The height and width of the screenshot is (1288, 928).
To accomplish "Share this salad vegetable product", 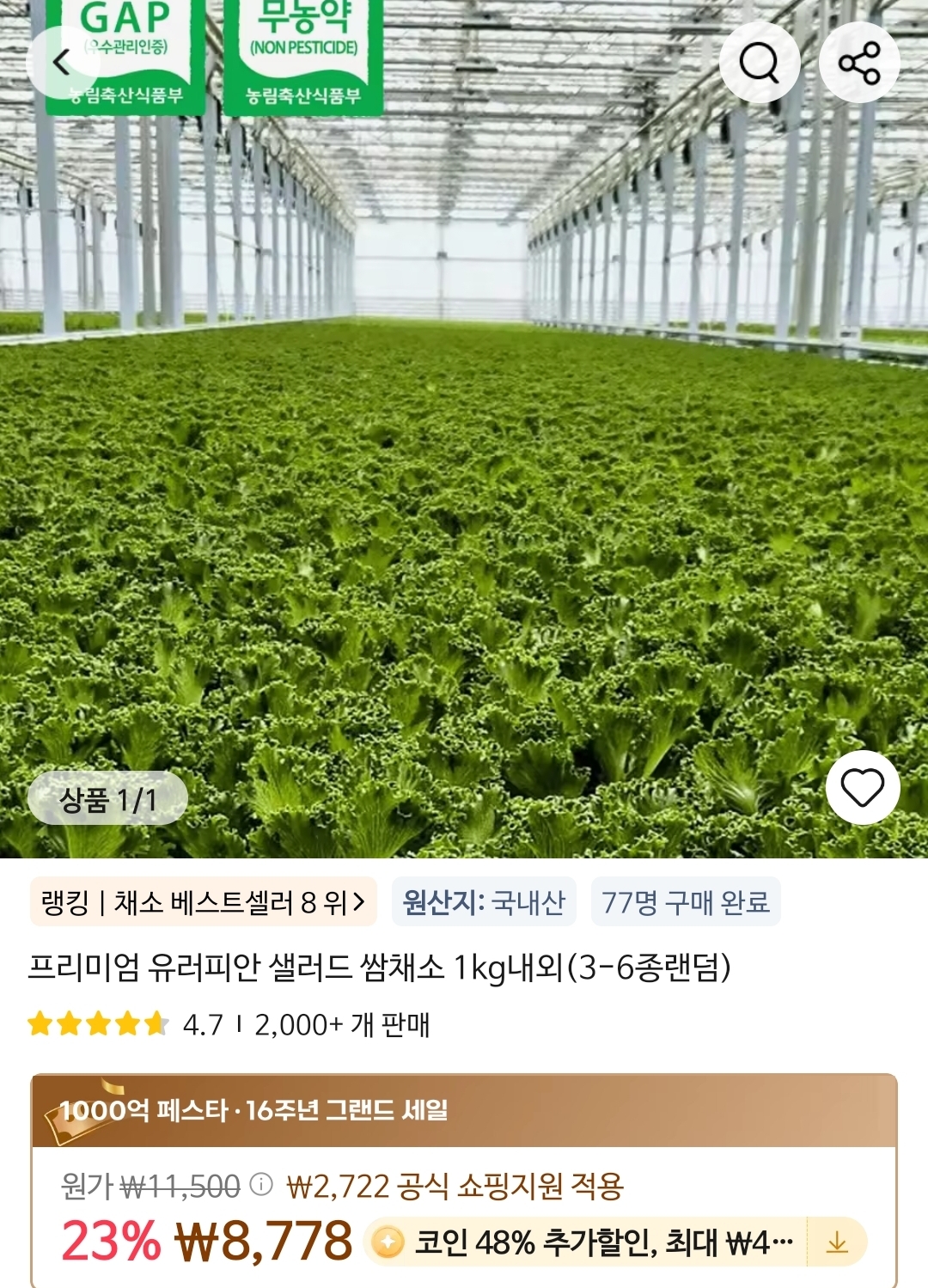I will [859, 63].
